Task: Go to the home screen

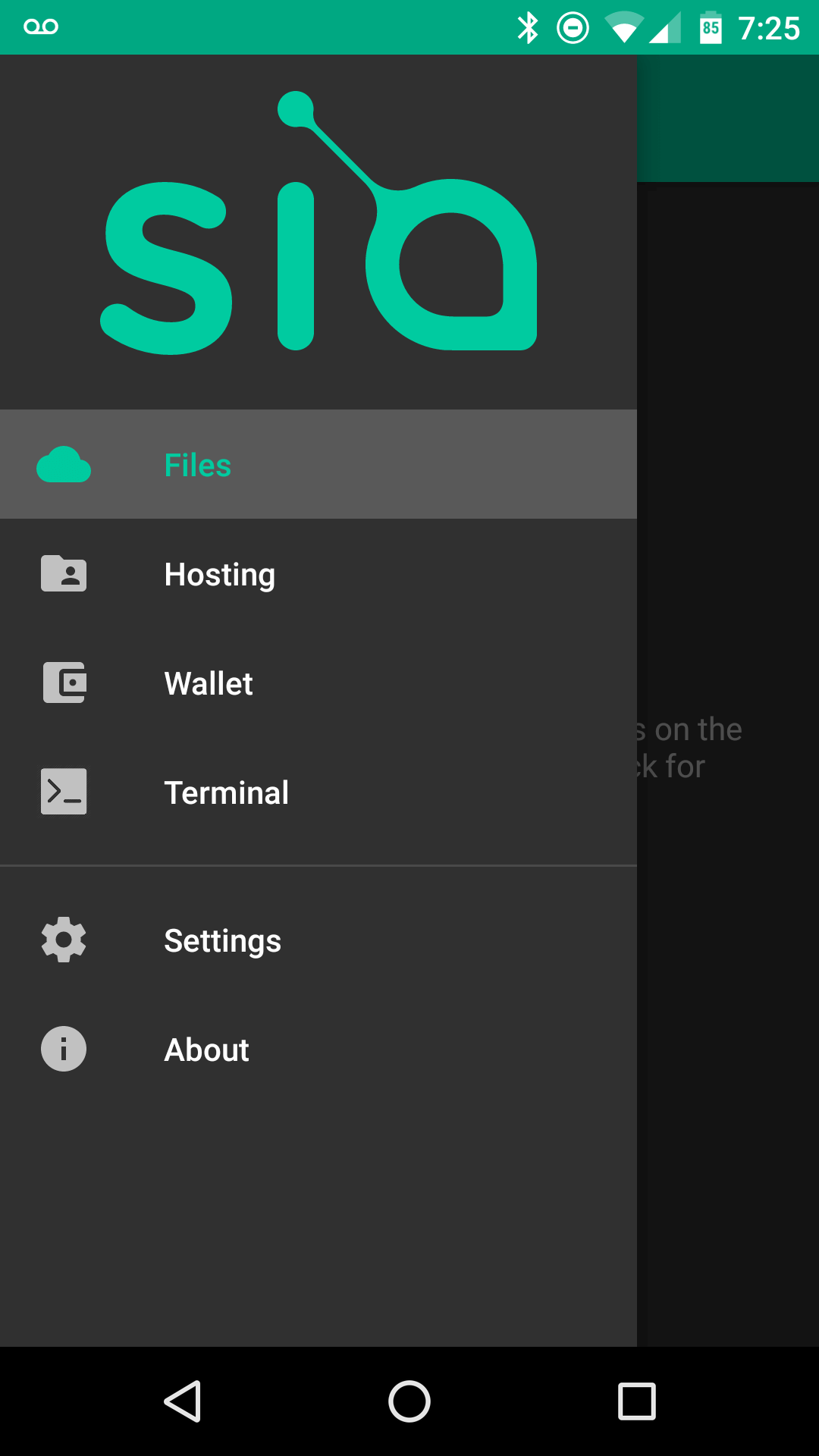Action: (x=409, y=1401)
